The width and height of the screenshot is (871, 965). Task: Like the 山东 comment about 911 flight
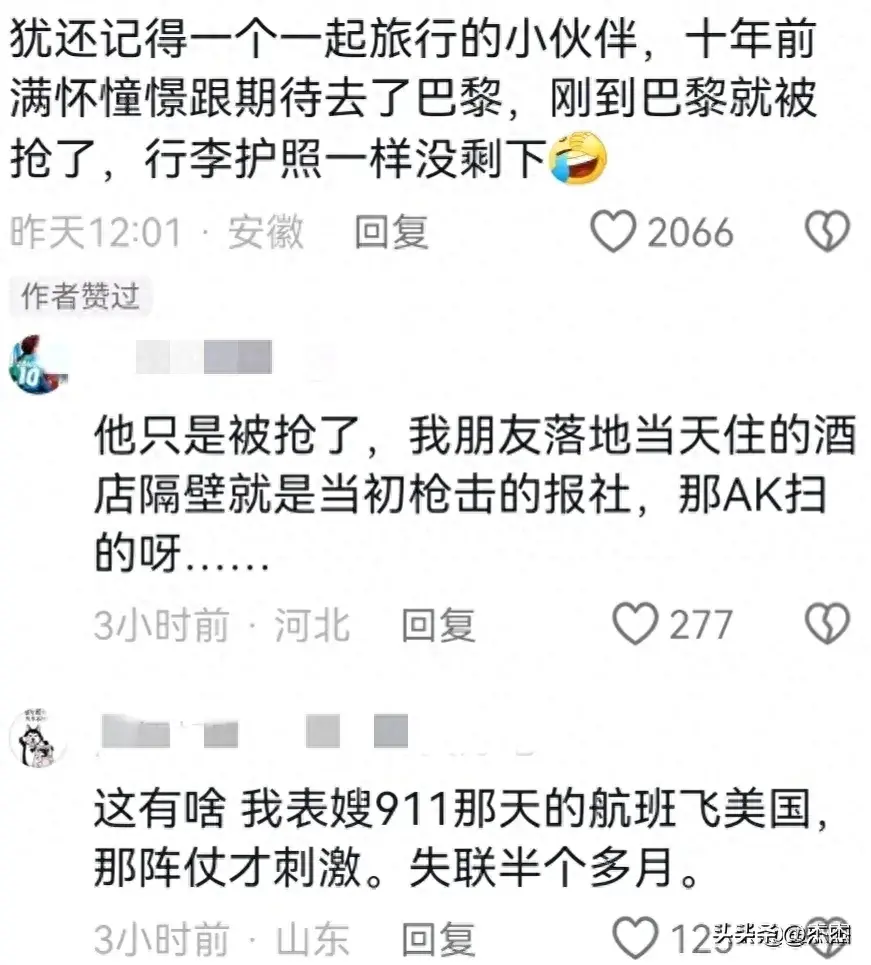coord(635,940)
